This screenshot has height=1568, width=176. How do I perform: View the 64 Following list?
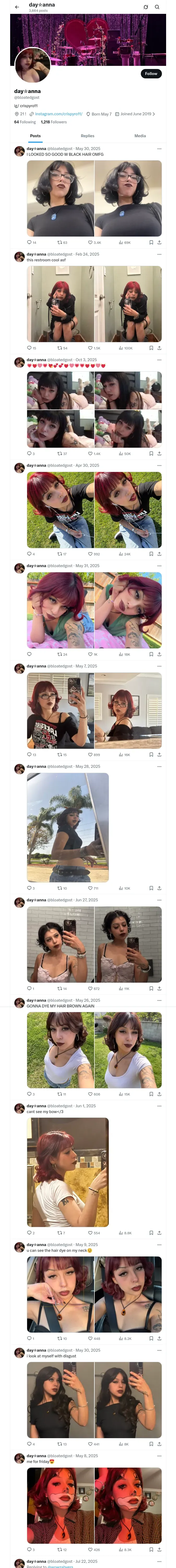[25, 122]
